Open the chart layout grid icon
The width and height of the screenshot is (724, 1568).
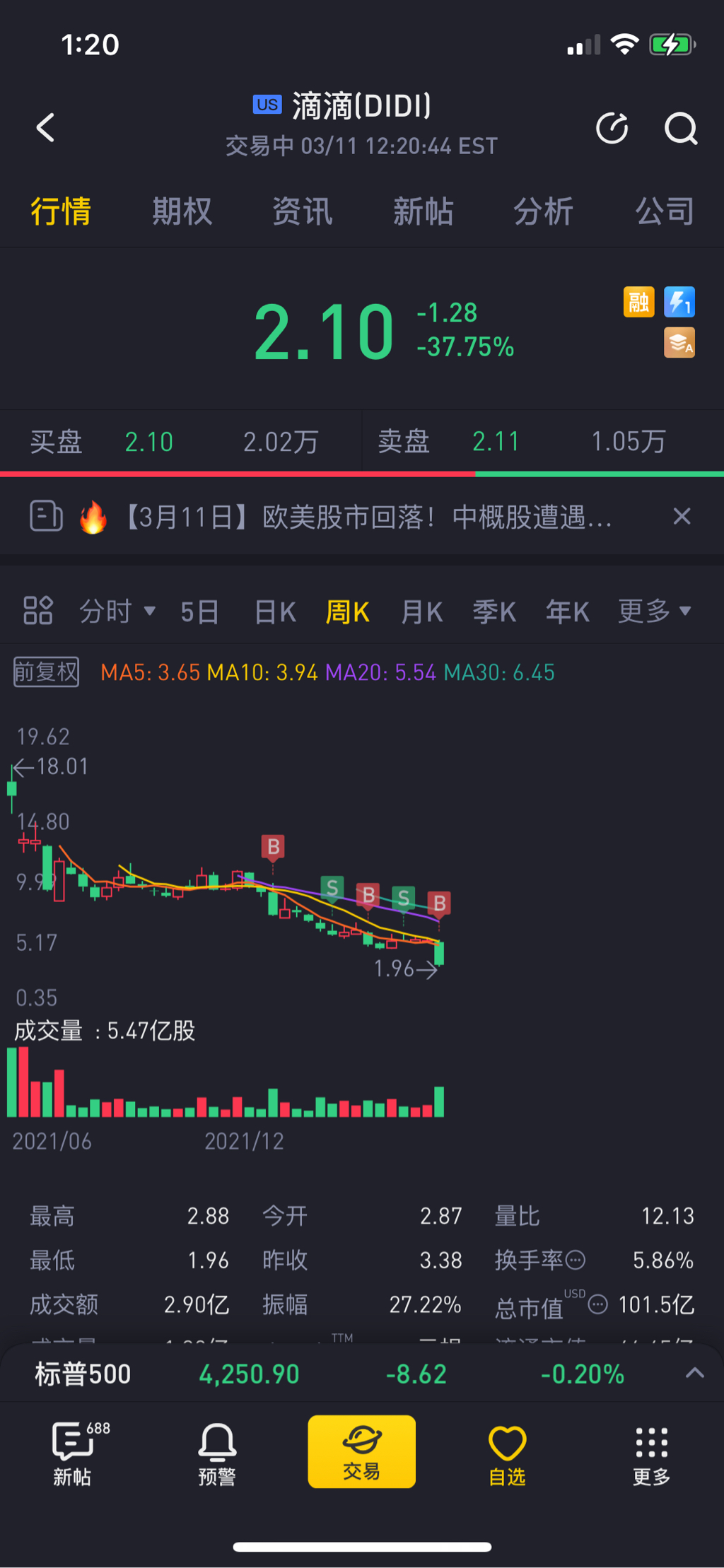click(x=38, y=610)
